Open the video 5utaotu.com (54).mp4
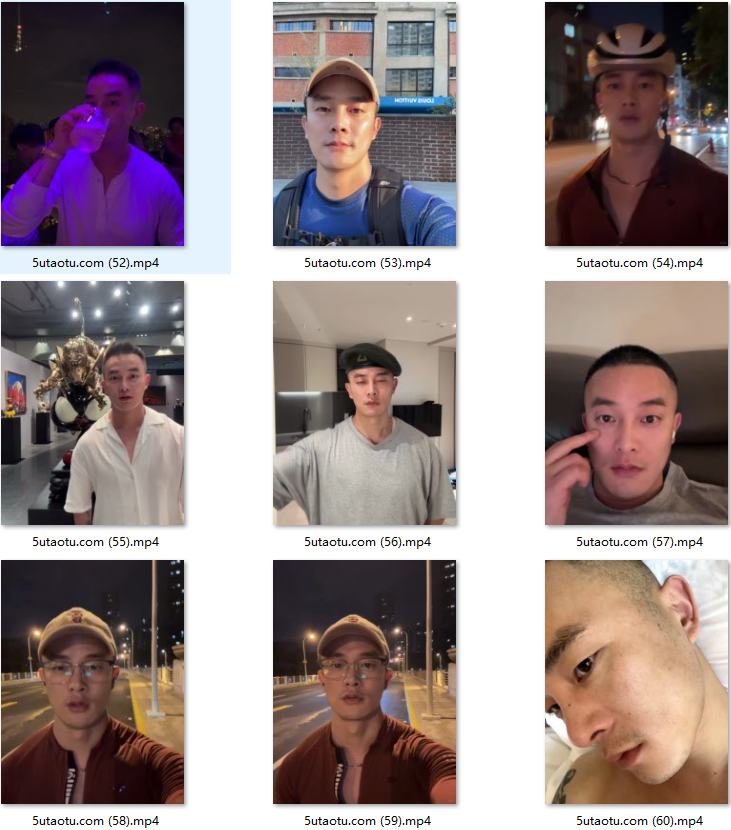 pyautogui.click(x=636, y=124)
